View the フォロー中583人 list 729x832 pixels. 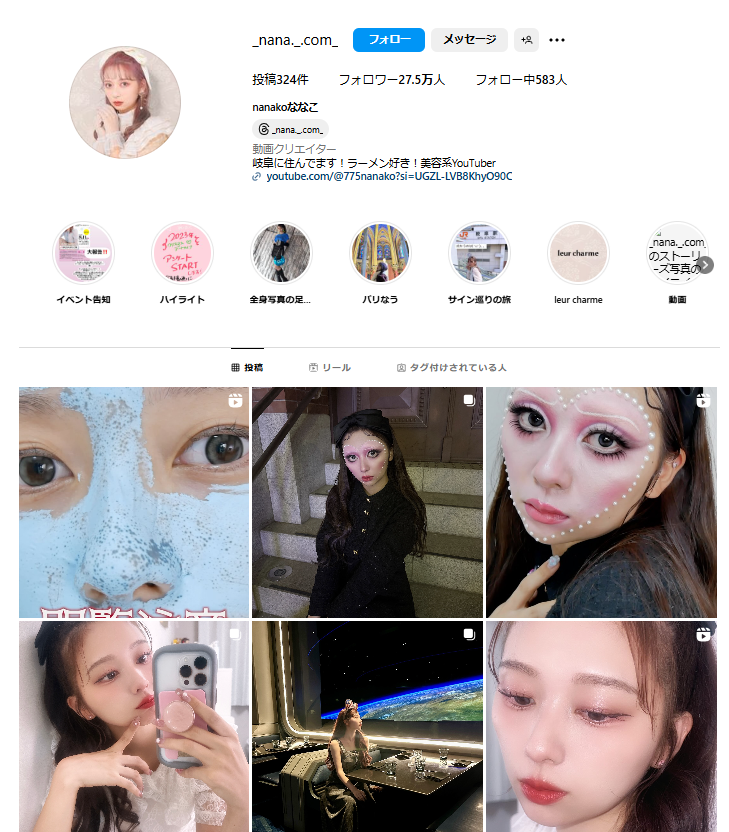pyautogui.click(x=521, y=79)
